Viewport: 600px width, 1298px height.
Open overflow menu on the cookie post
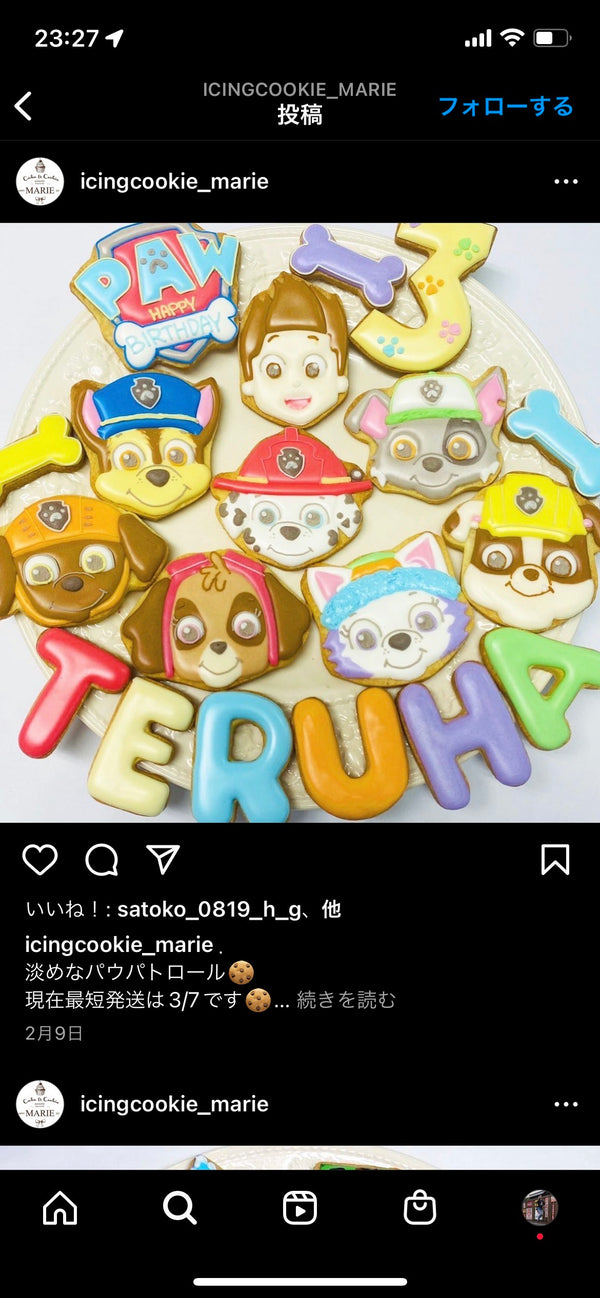tap(566, 182)
